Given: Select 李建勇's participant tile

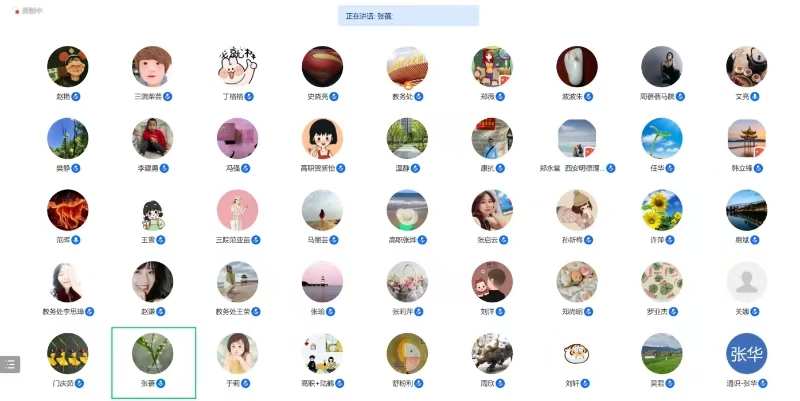Looking at the screenshot, I should click(x=153, y=139).
